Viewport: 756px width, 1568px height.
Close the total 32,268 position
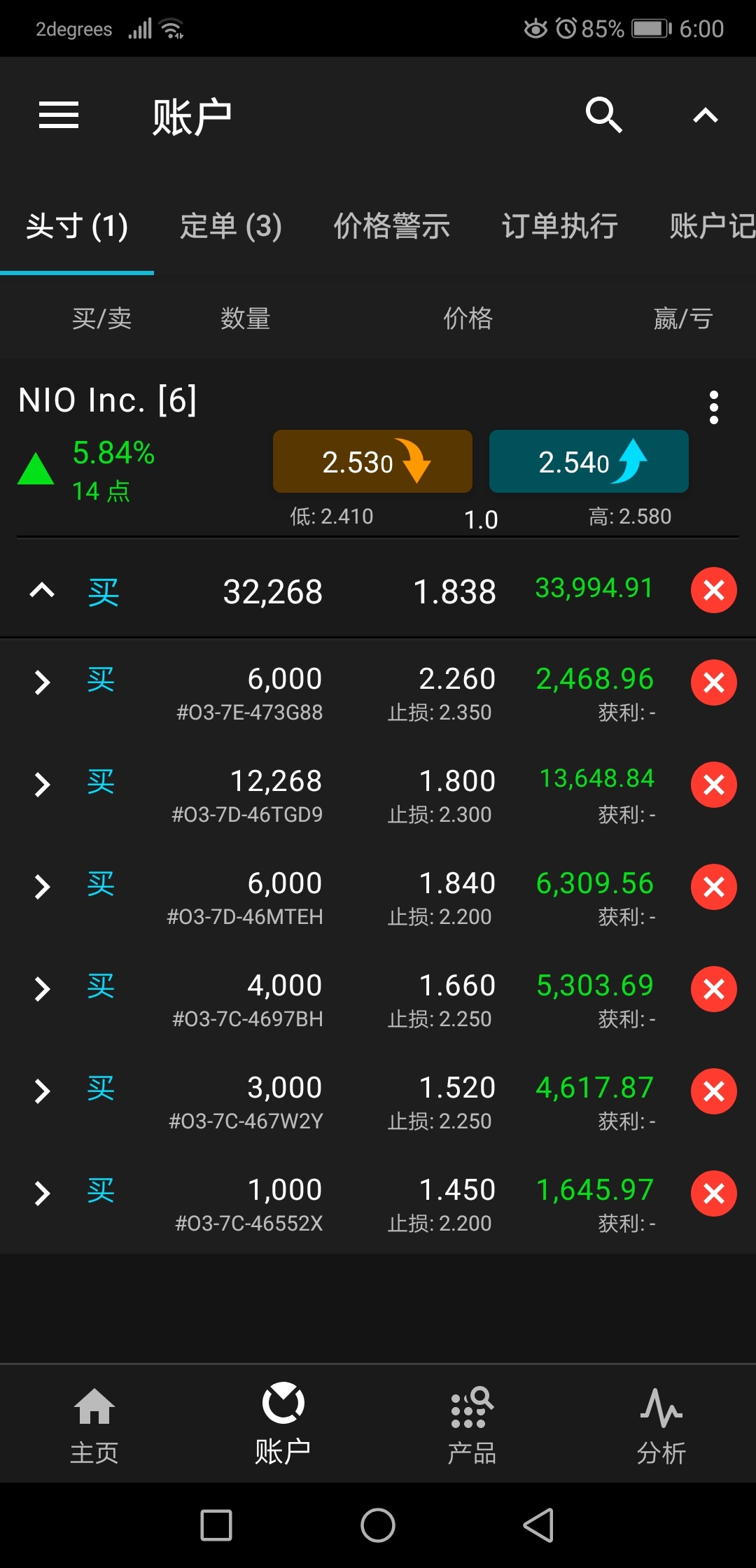(713, 591)
